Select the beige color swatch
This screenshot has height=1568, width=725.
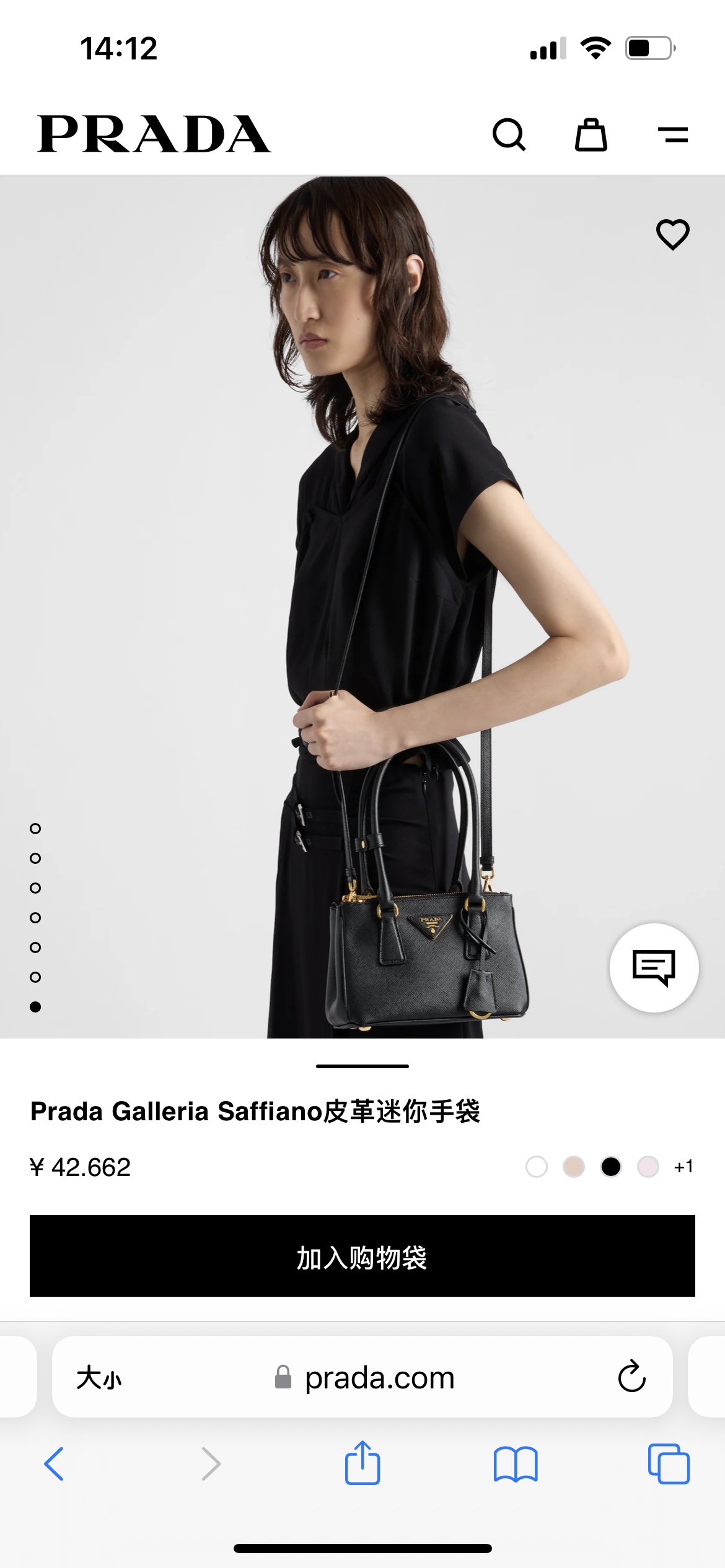(x=573, y=1167)
